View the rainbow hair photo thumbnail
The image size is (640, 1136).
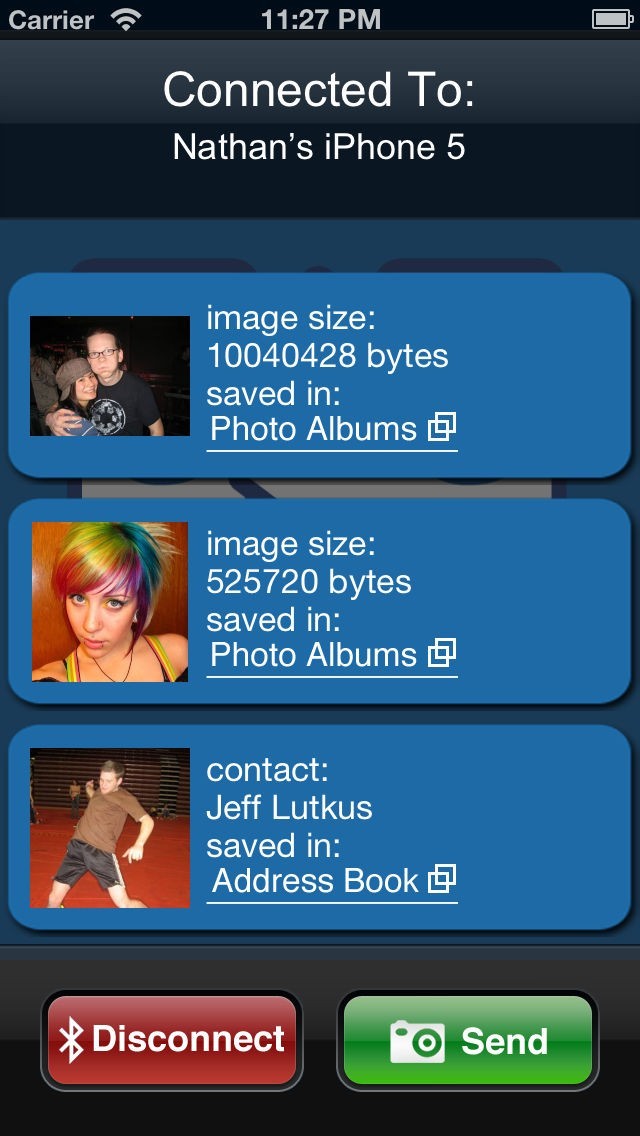(x=110, y=602)
